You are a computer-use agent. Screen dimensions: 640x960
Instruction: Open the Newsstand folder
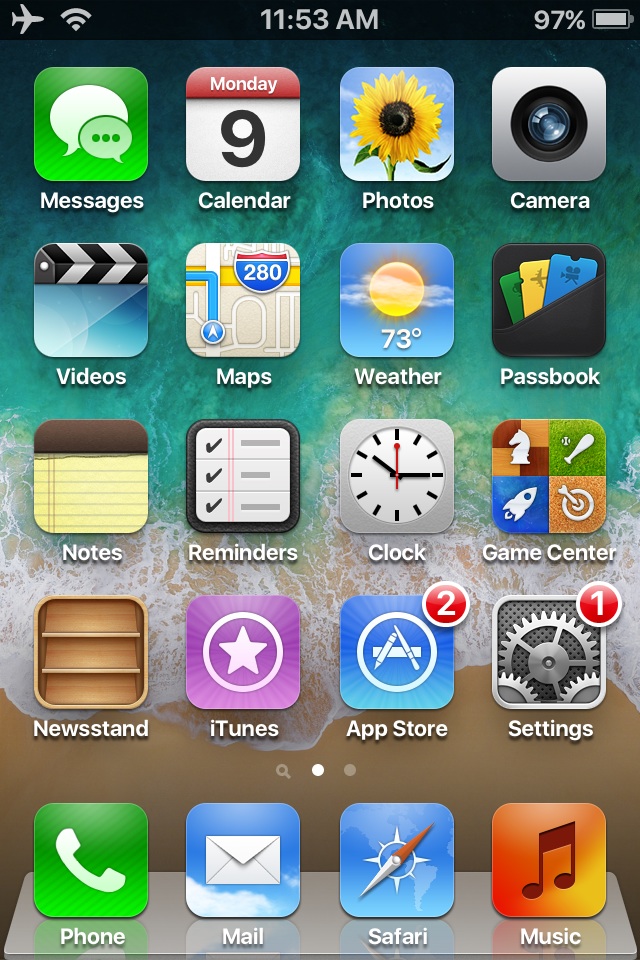click(x=91, y=652)
